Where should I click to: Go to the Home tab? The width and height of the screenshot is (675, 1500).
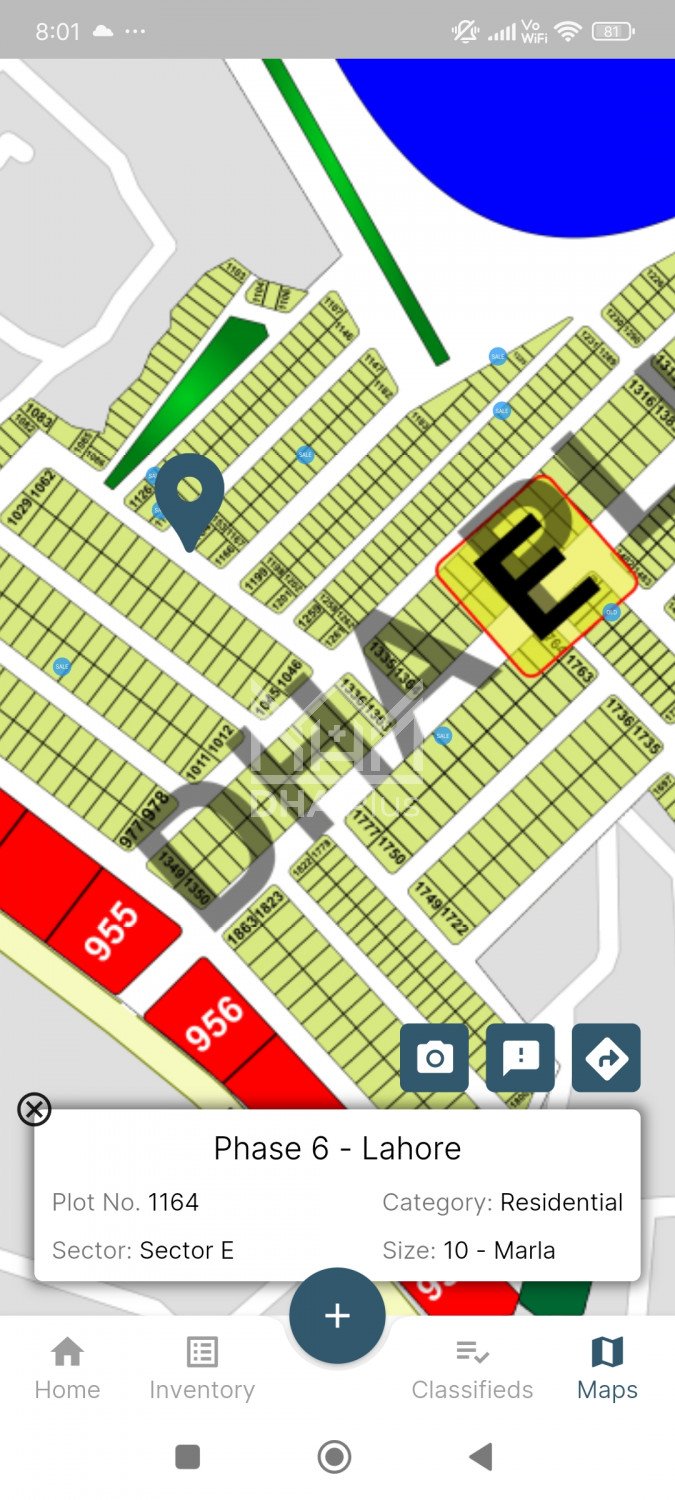click(67, 1369)
